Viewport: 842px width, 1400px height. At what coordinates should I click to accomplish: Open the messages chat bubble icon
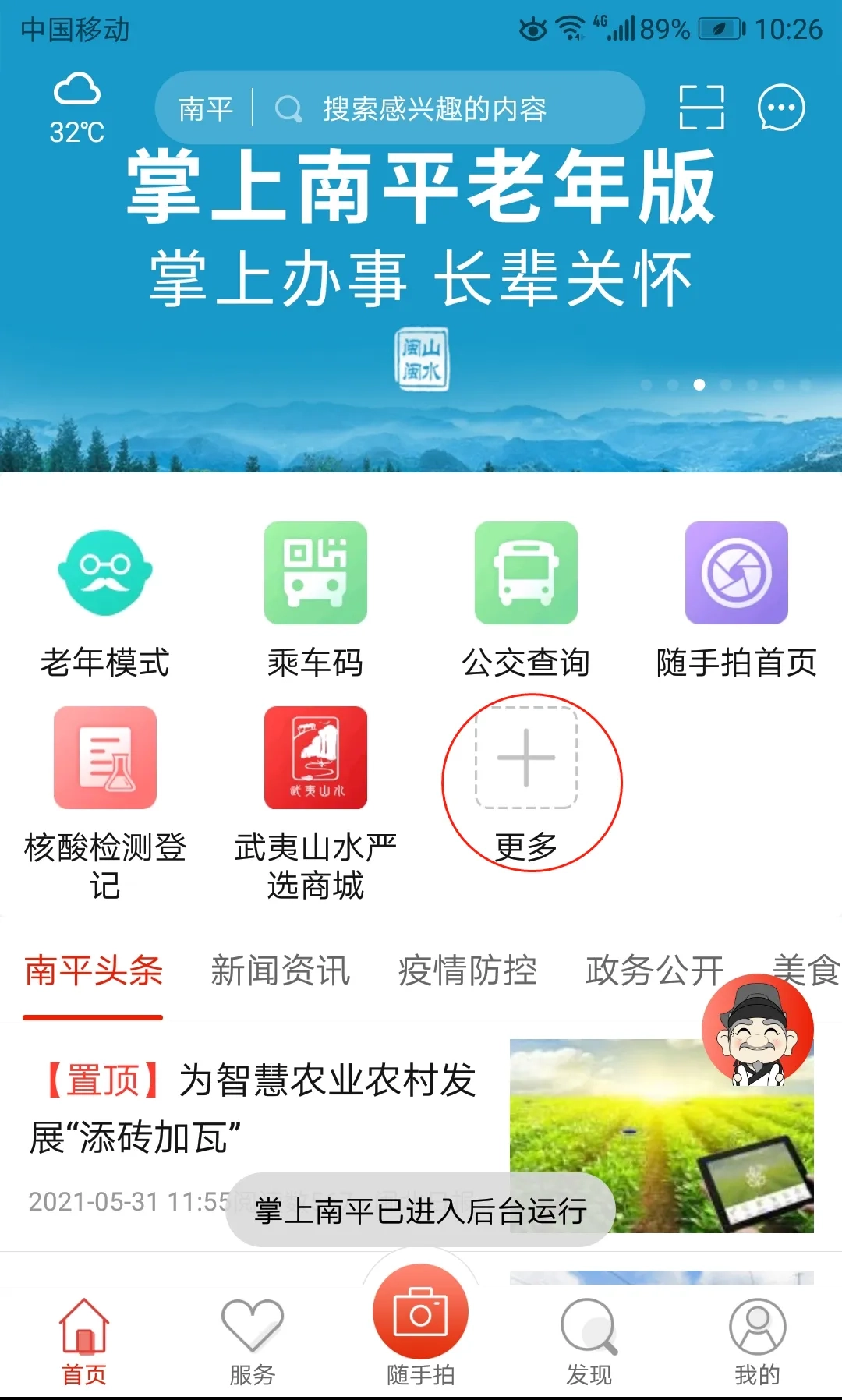pyautogui.click(x=781, y=108)
